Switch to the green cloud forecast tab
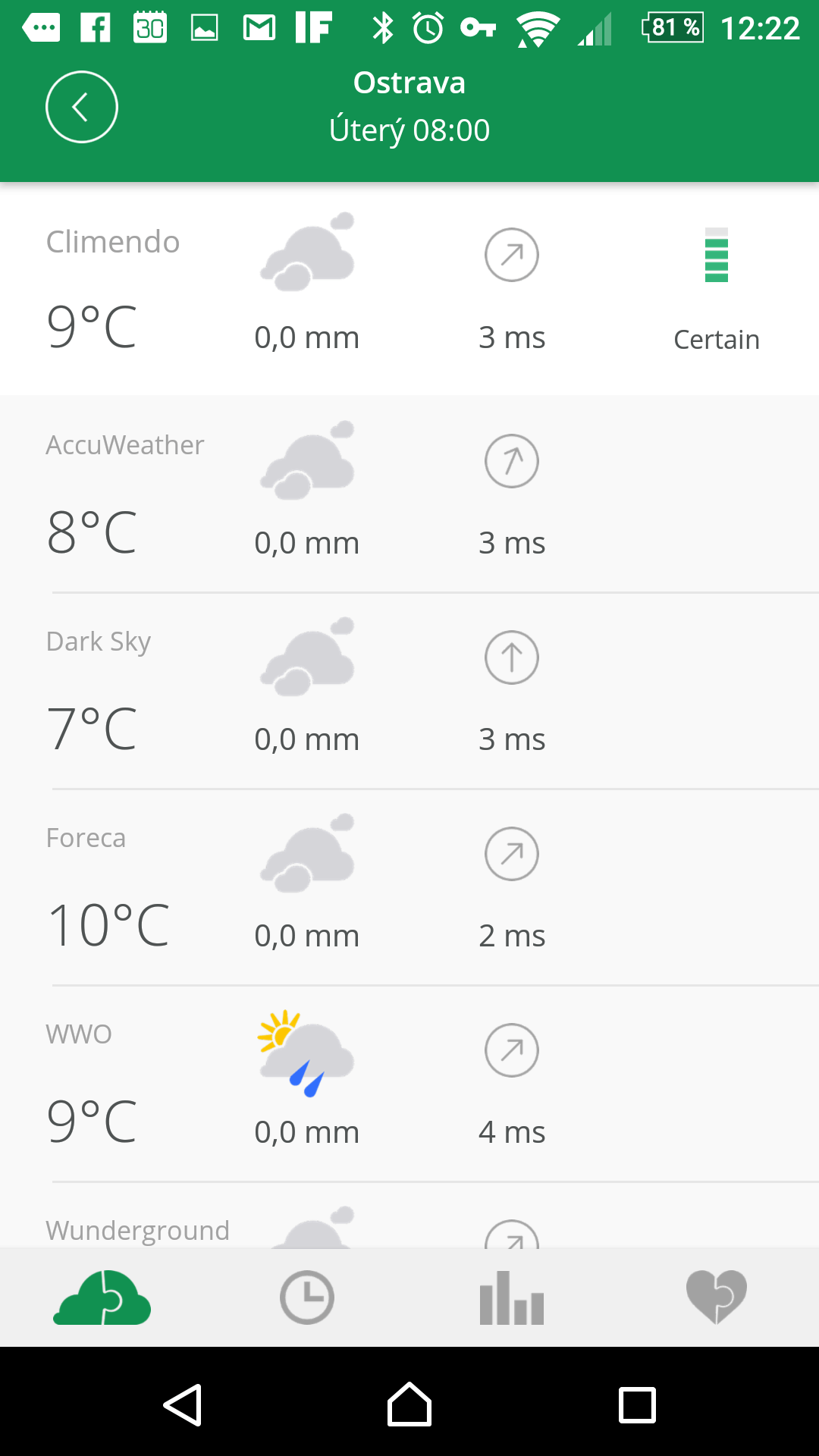The image size is (819, 1456). pyautogui.click(x=102, y=1298)
